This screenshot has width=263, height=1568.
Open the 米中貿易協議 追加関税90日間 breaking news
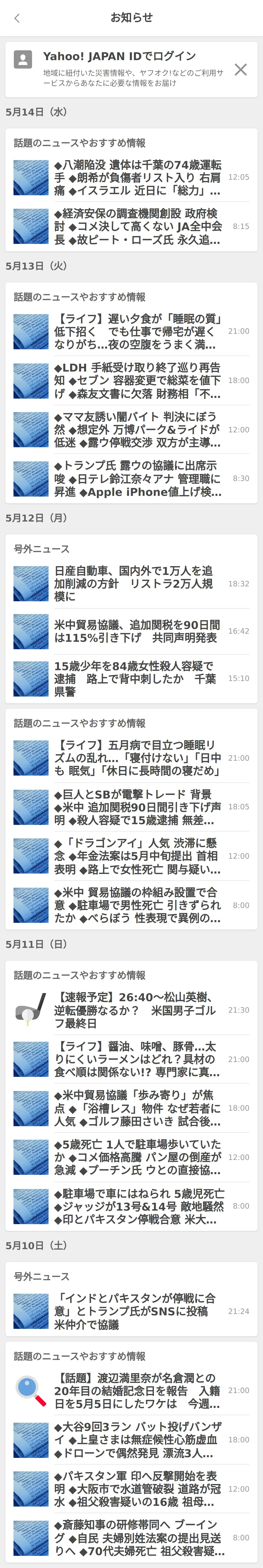pos(137,631)
